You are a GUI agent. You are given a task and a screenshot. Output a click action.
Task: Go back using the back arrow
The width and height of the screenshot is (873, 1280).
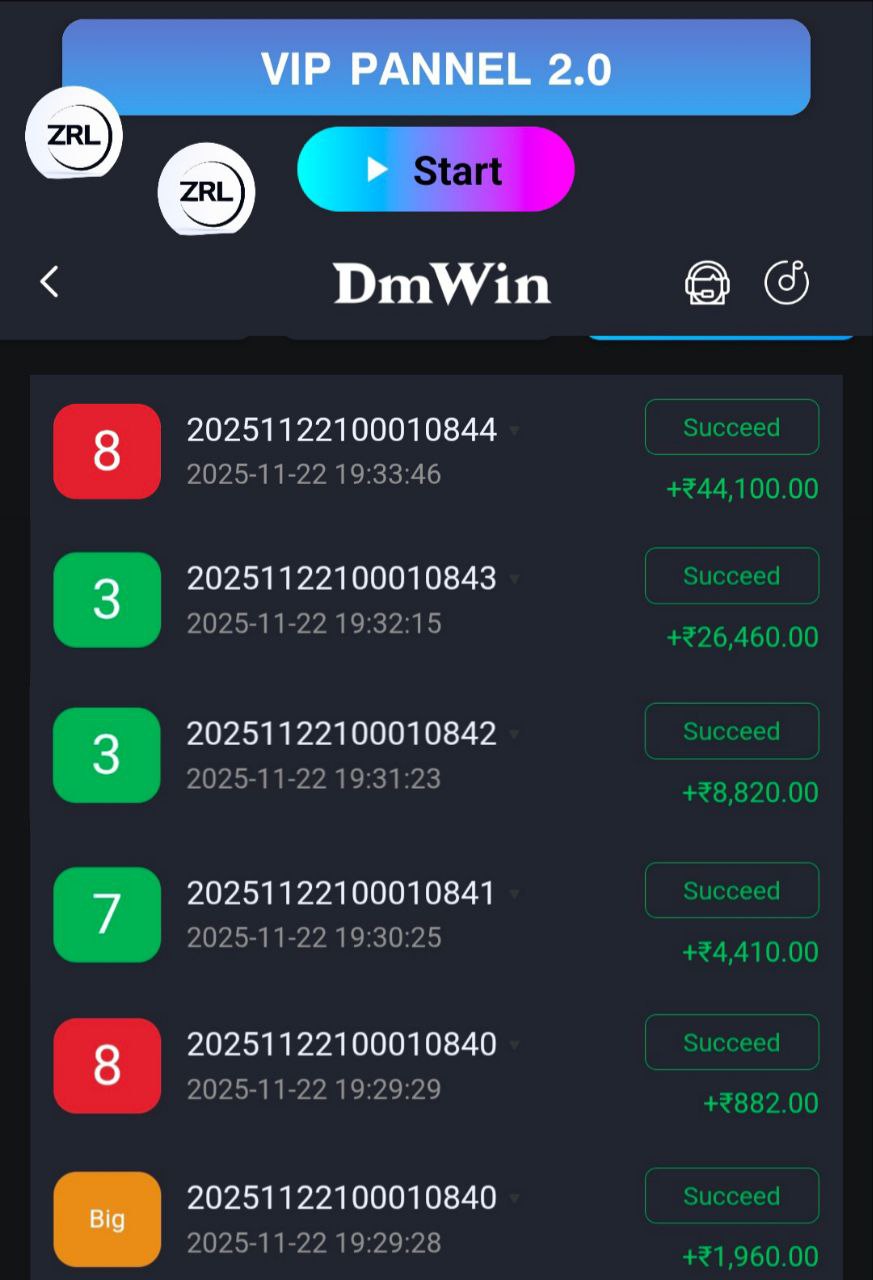coord(50,282)
